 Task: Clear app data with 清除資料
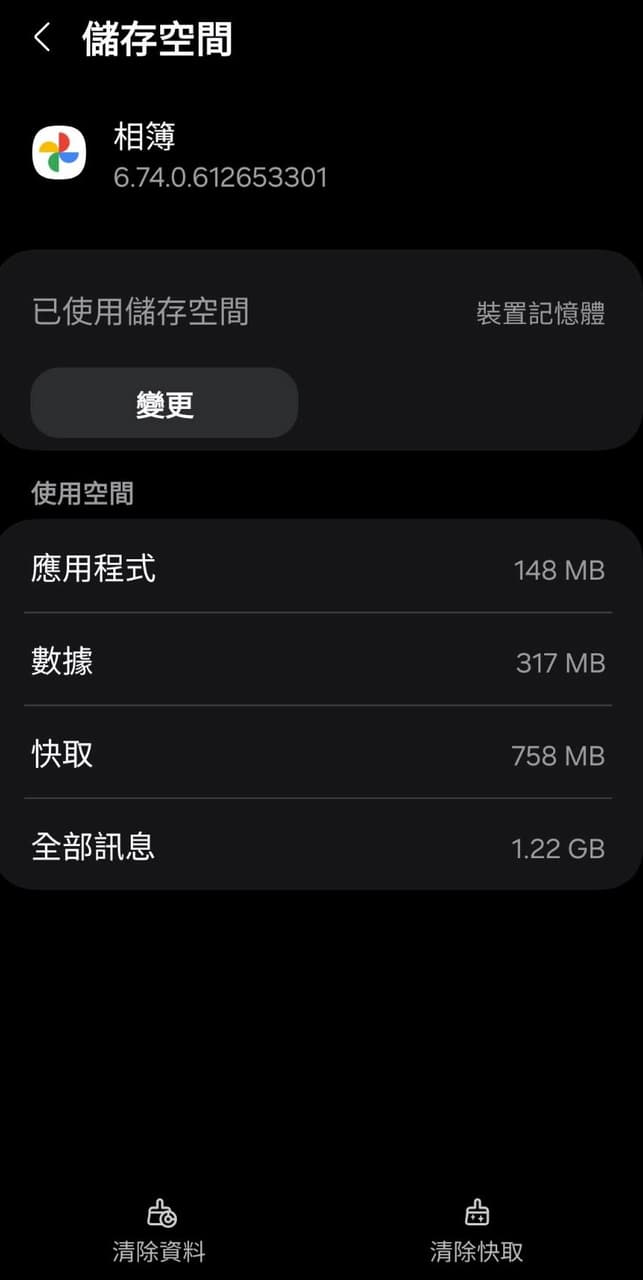(160, 1231)
